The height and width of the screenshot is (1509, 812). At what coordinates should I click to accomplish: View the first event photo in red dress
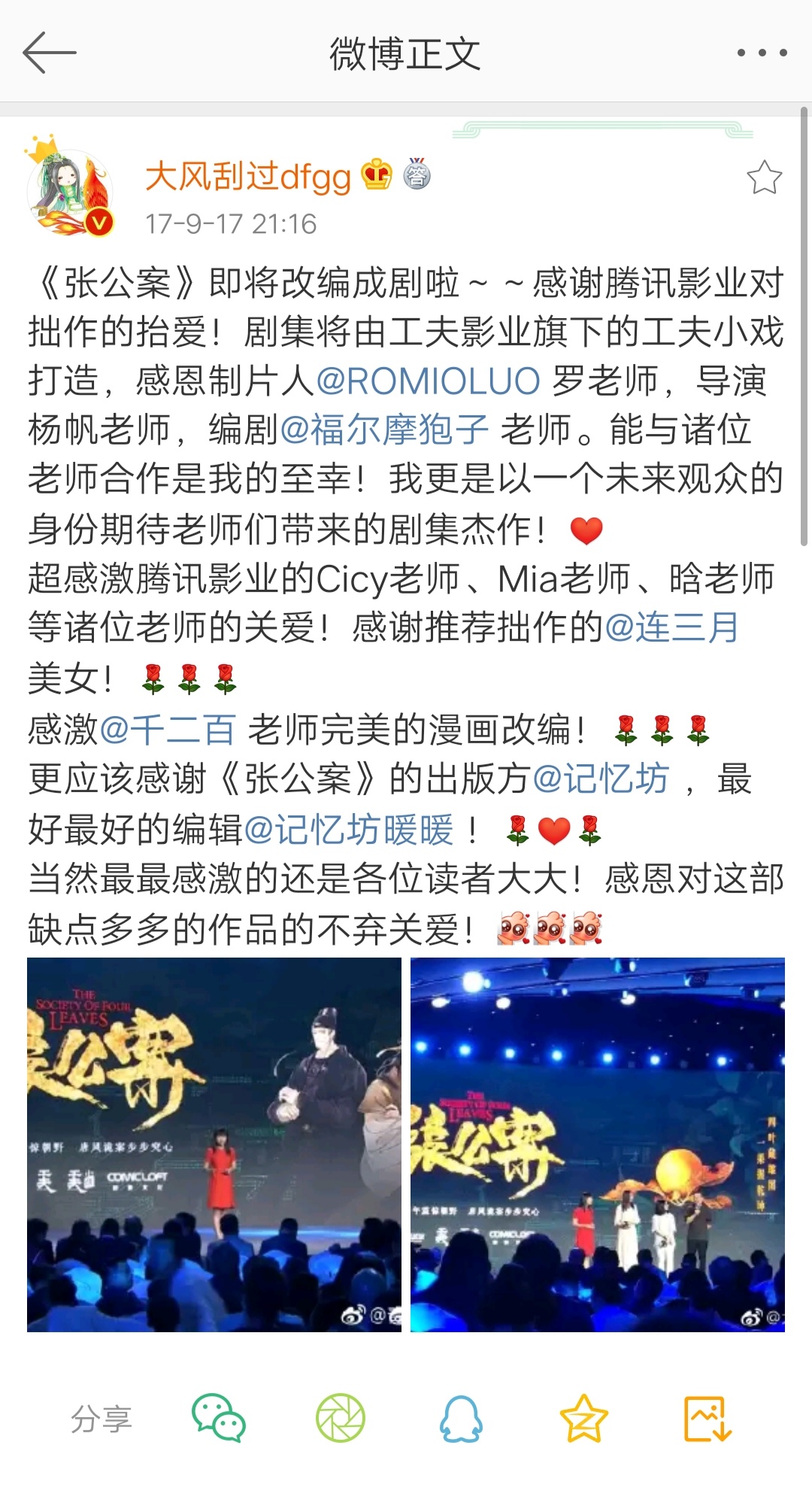(214, 1144)
